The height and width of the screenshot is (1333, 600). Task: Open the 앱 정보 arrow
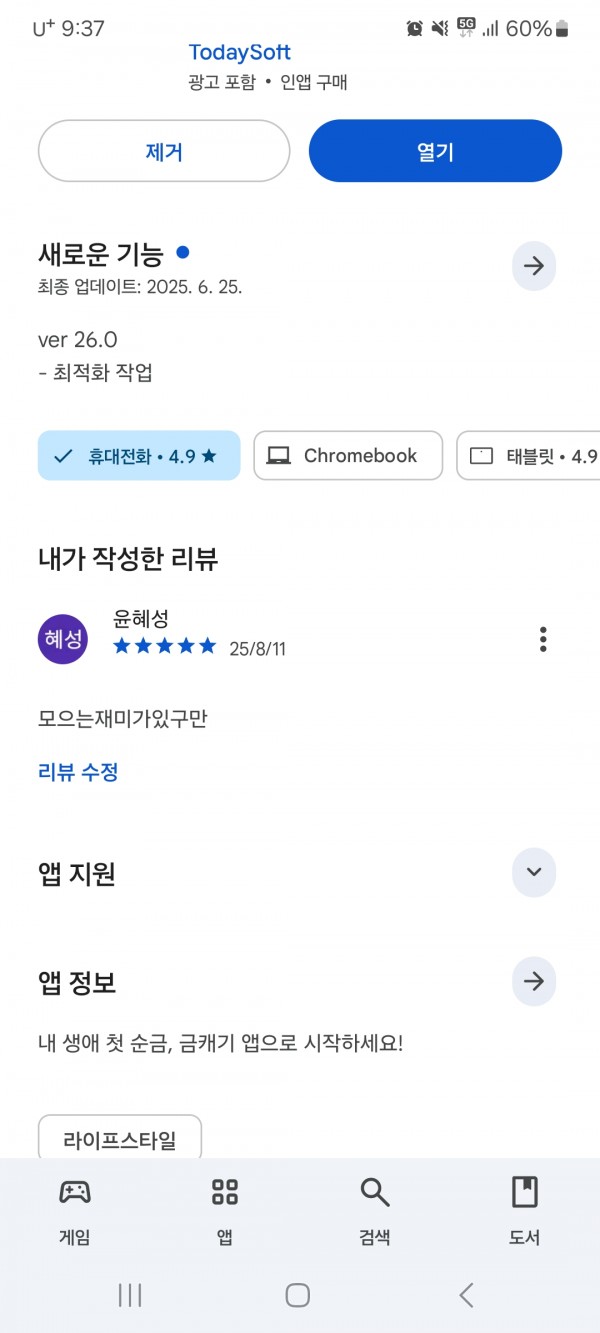[534, 982]
